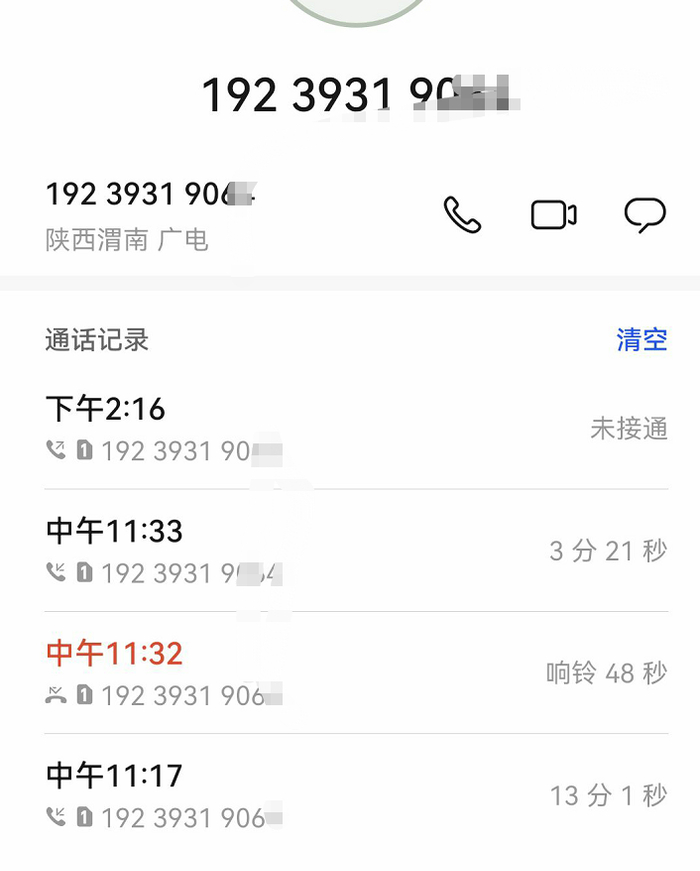Screen dimensions: 700x871
Task: Send a message via the chat bubble
Action: pos(645,215)
